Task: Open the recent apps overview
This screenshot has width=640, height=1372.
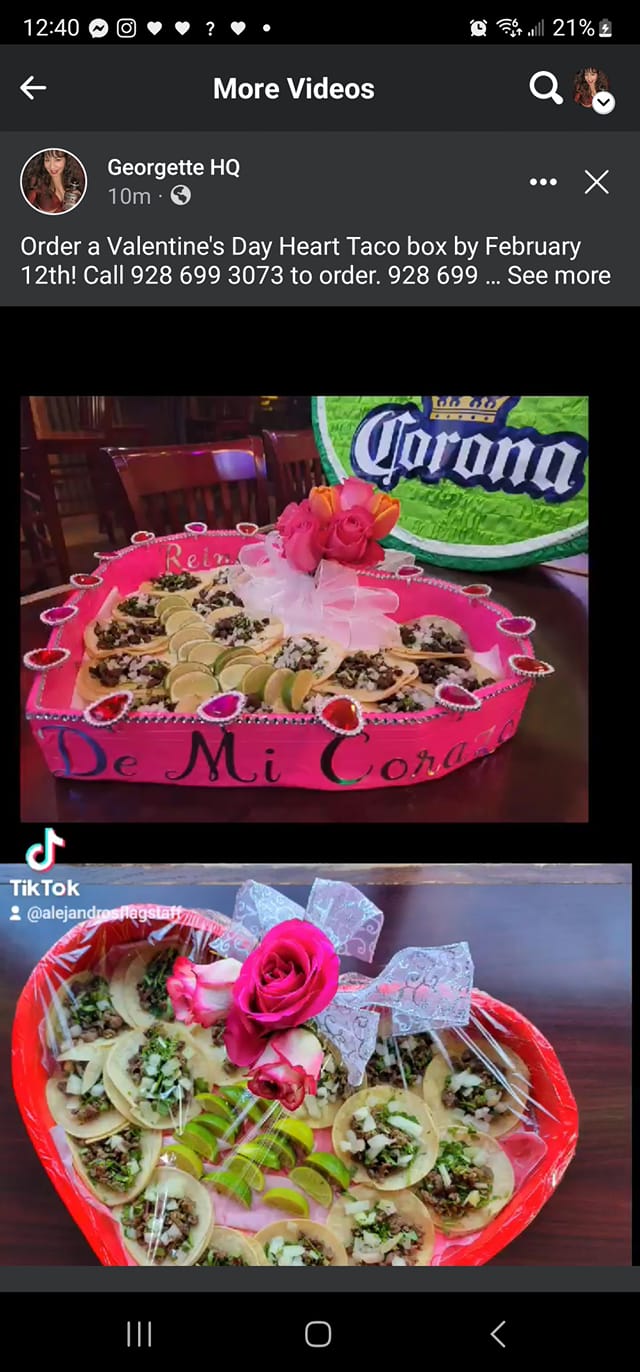Action: click(139, 1333)
